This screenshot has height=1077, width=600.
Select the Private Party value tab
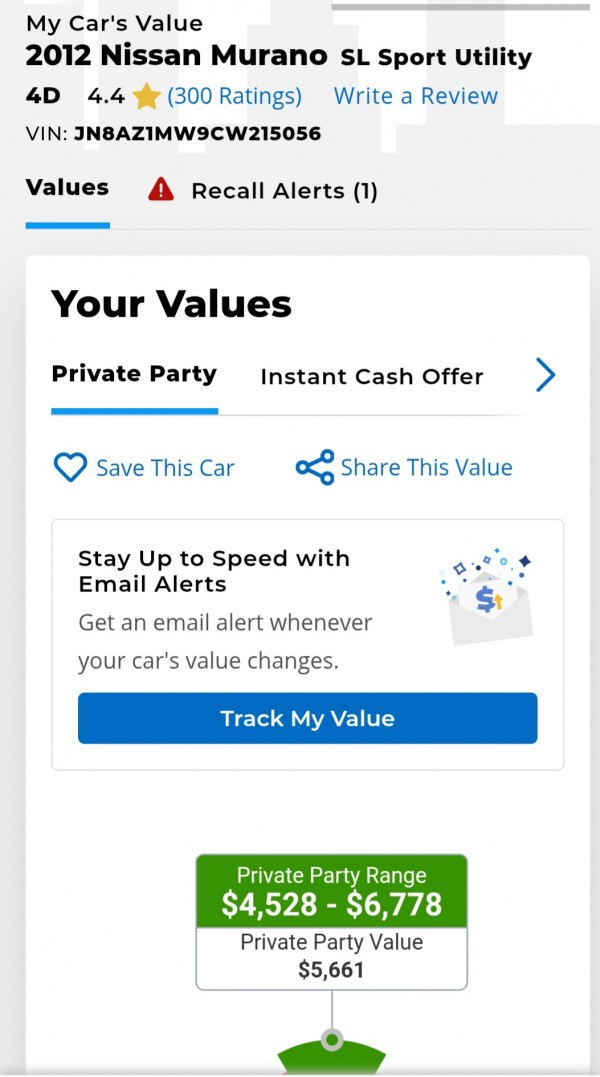(134, 375)
